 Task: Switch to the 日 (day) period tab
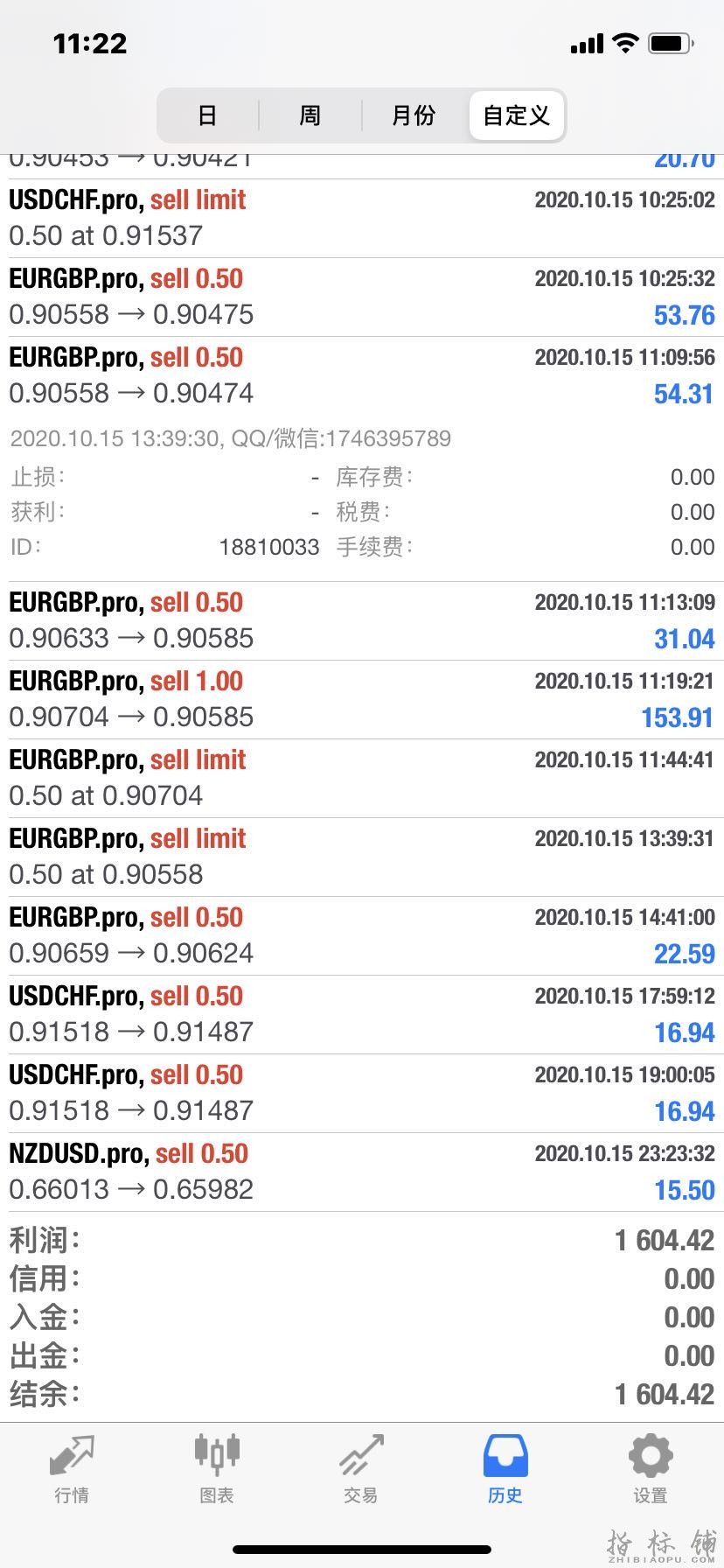(x=207, y=115)
